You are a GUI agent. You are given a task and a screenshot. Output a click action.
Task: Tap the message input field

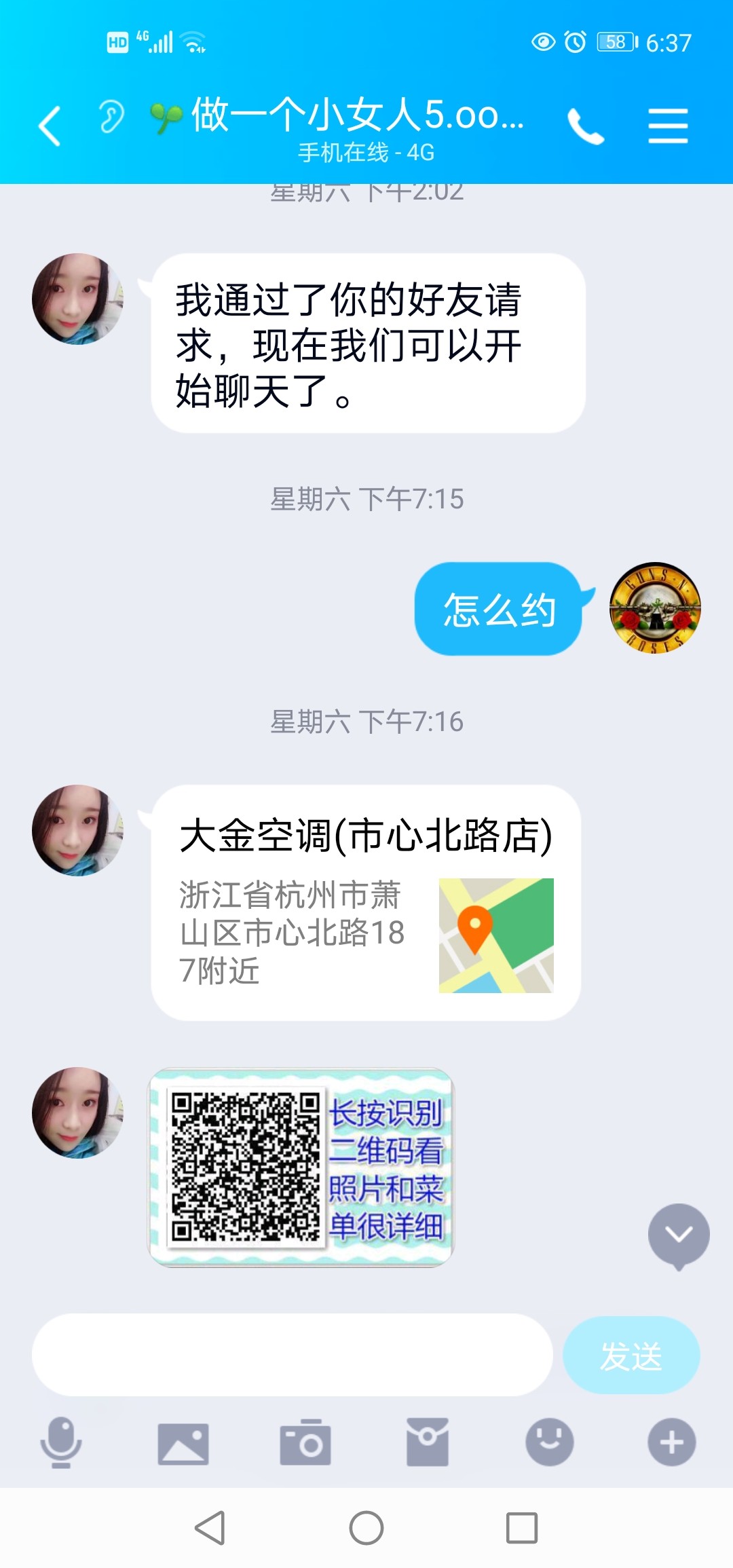(x=292, y=1354)
